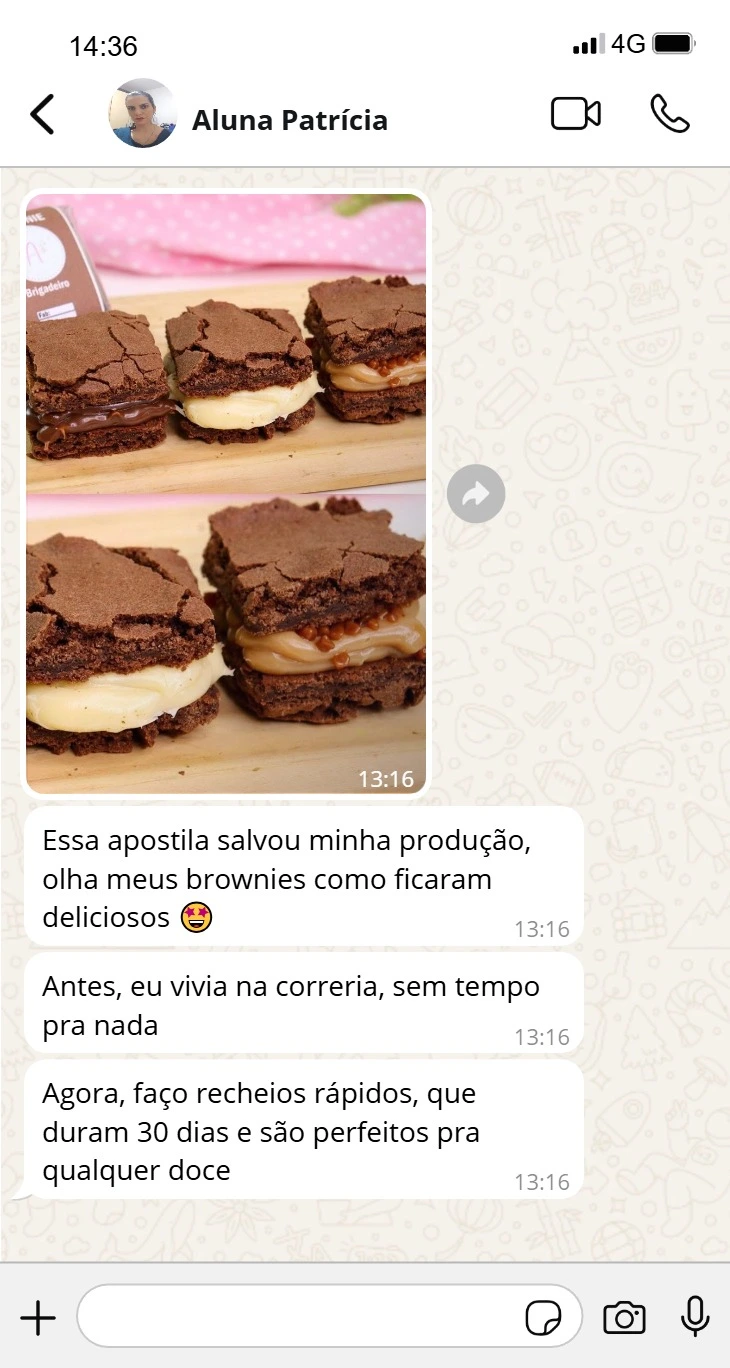Go back from Aluna Patrícia chat
This screenshot has height=1368, width=730.
coord(42,115)
